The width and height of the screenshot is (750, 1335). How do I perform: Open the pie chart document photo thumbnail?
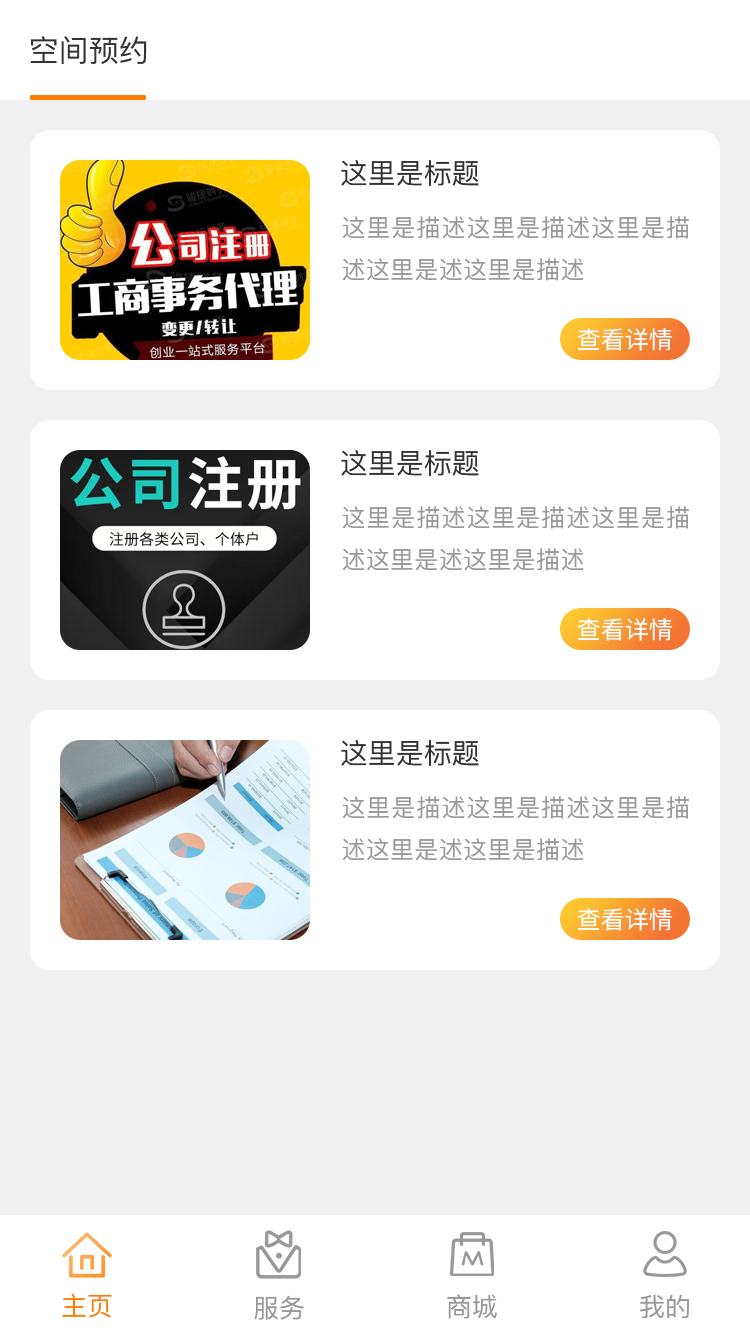185,840
